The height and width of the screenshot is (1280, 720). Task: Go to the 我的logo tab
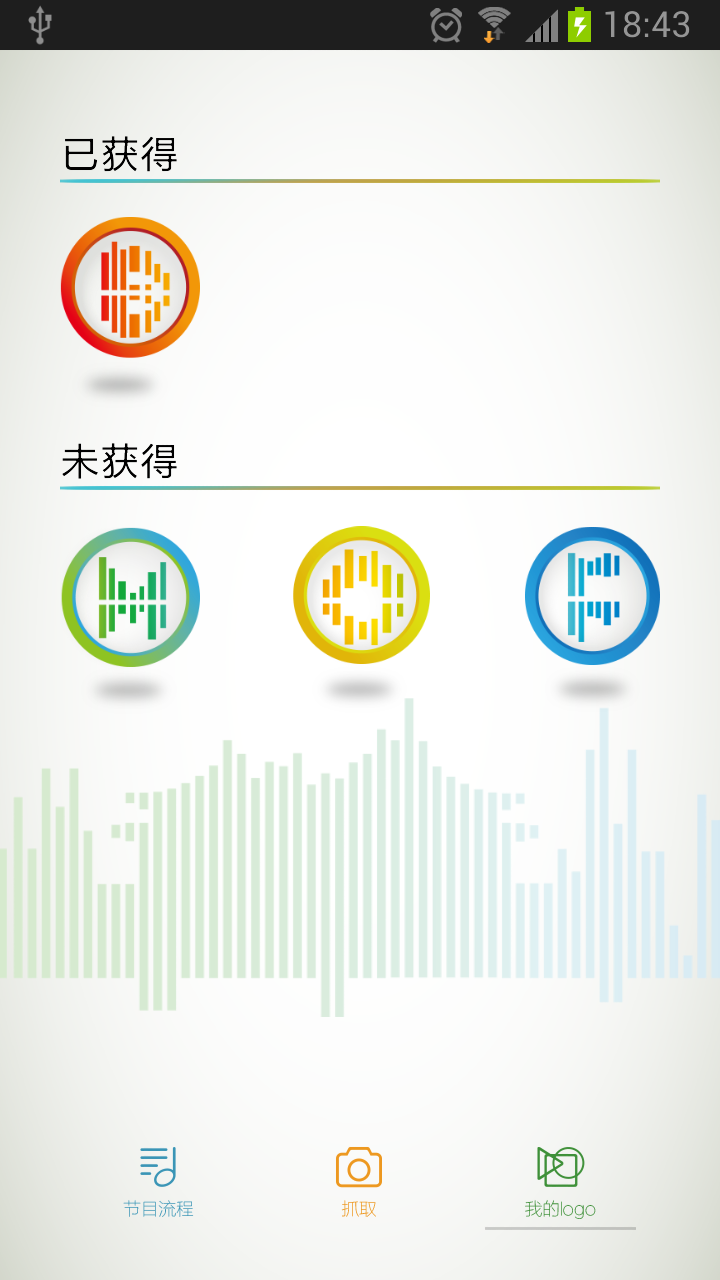pos(560,1182)
